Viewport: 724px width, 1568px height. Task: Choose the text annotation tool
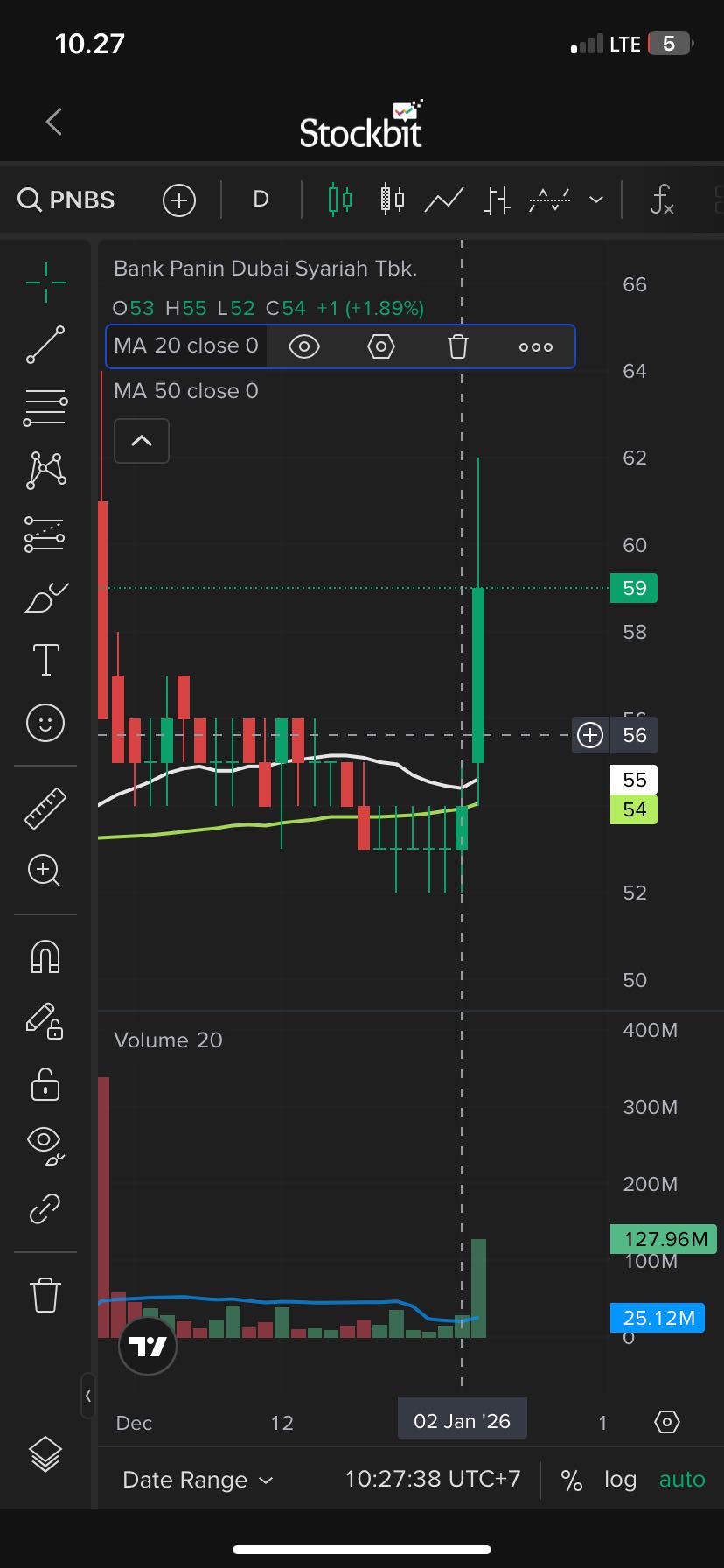pos(45,659)
